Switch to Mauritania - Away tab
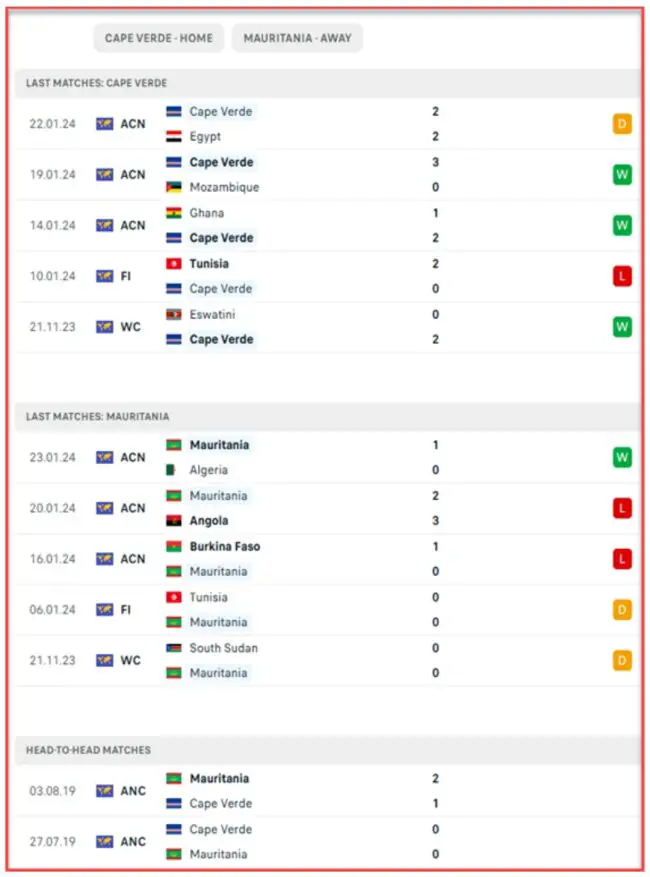This screenshot has width=650, height=877. pos(297,38)
